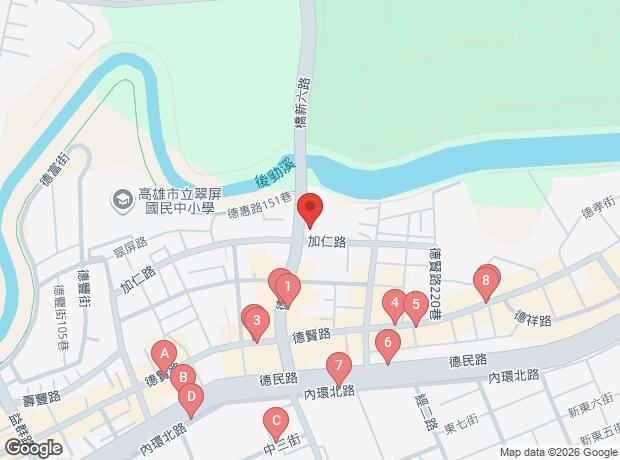Select map marker 1

pyautogui.click(x=287, y=289)
